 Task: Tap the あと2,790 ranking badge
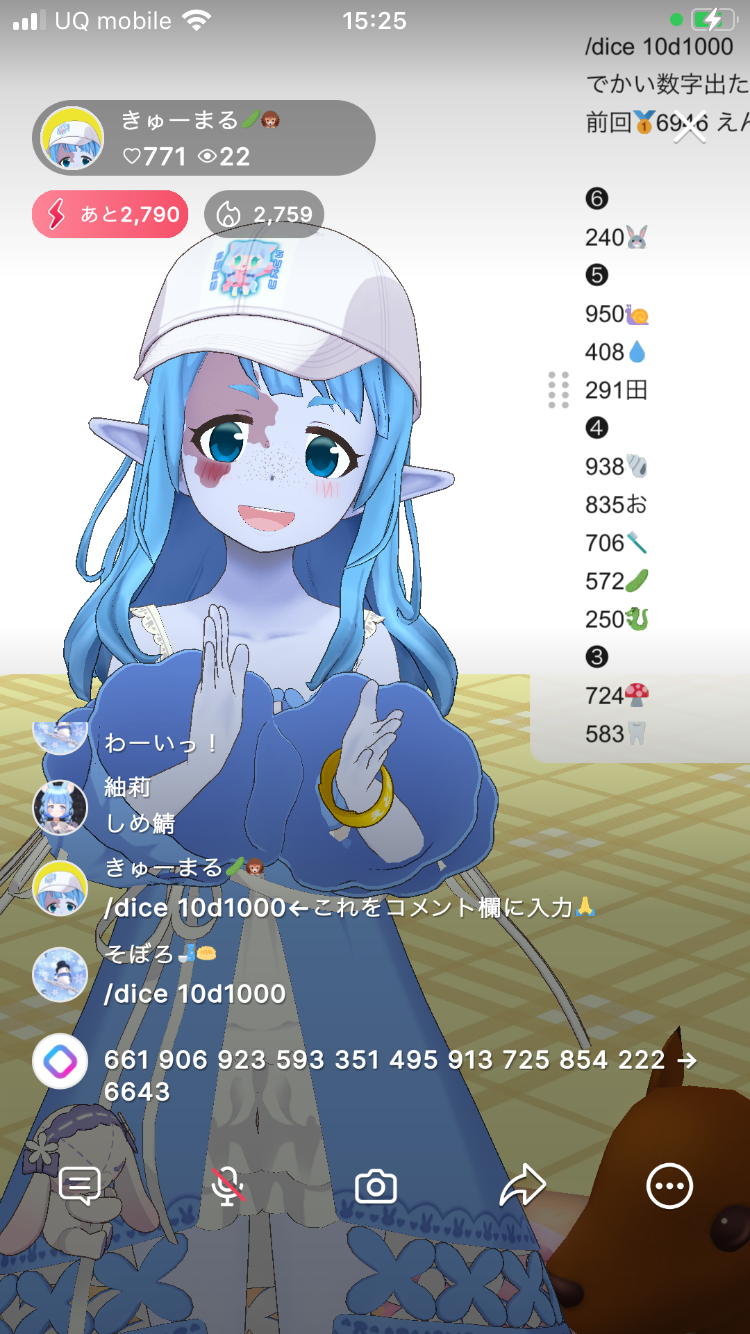pos(110,214)
